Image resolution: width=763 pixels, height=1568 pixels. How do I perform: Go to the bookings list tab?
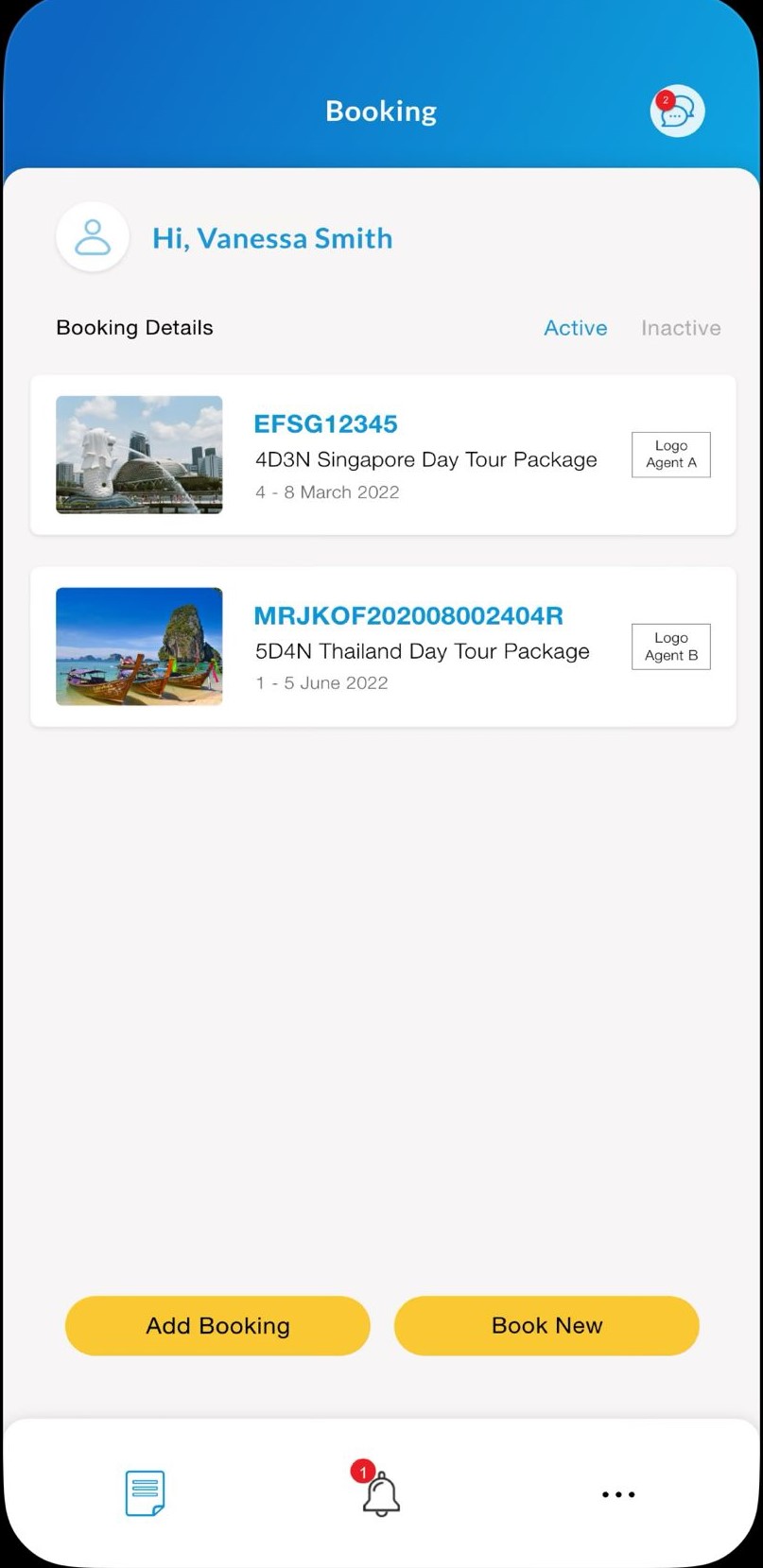coord(145,1493)
